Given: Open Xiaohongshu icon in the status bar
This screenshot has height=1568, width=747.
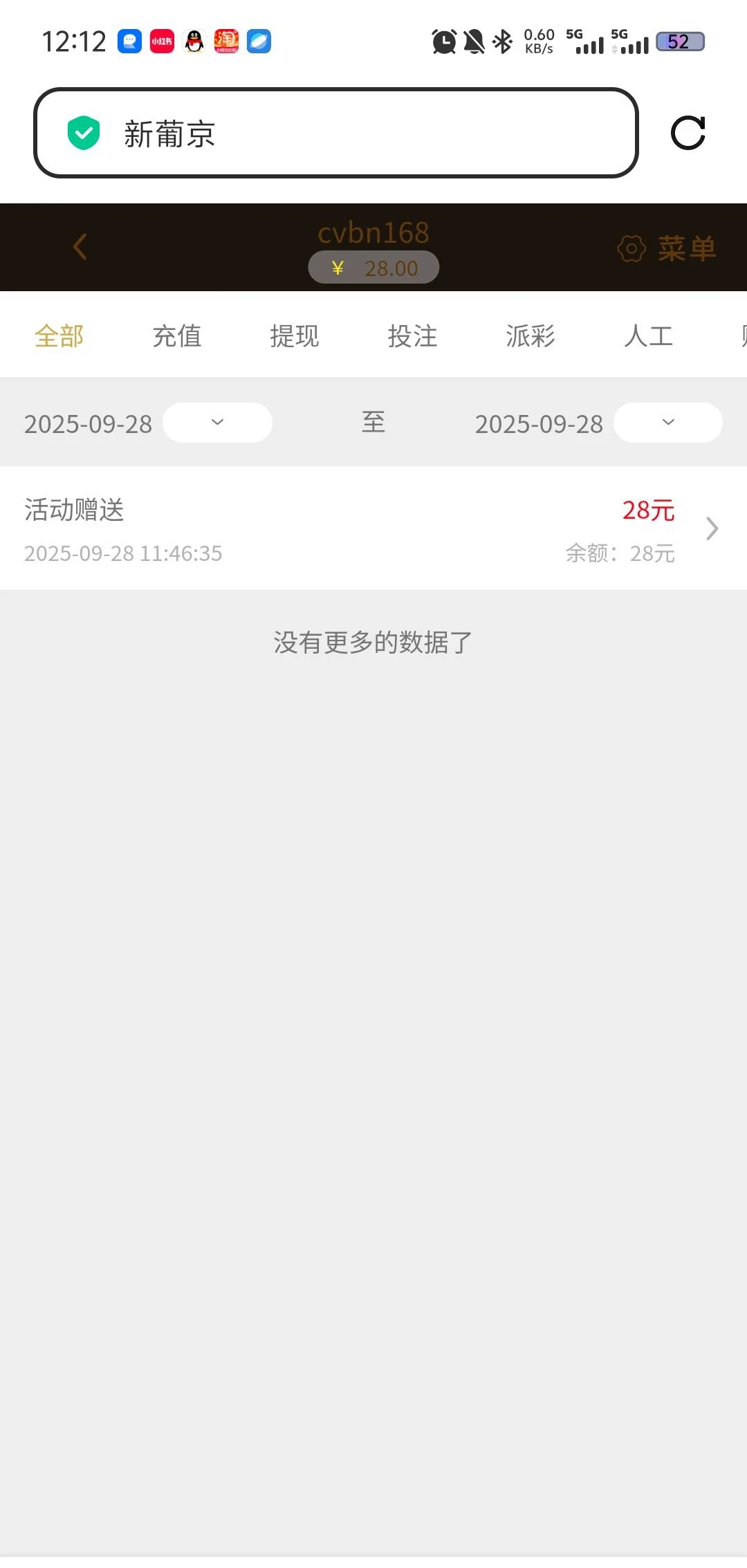Looking at the screenshot, I should 160,41.
